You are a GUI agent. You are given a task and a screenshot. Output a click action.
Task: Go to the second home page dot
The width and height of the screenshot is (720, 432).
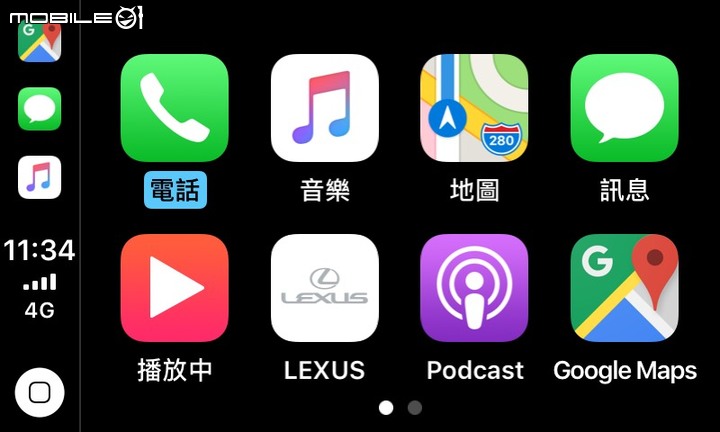coord(415,408)
